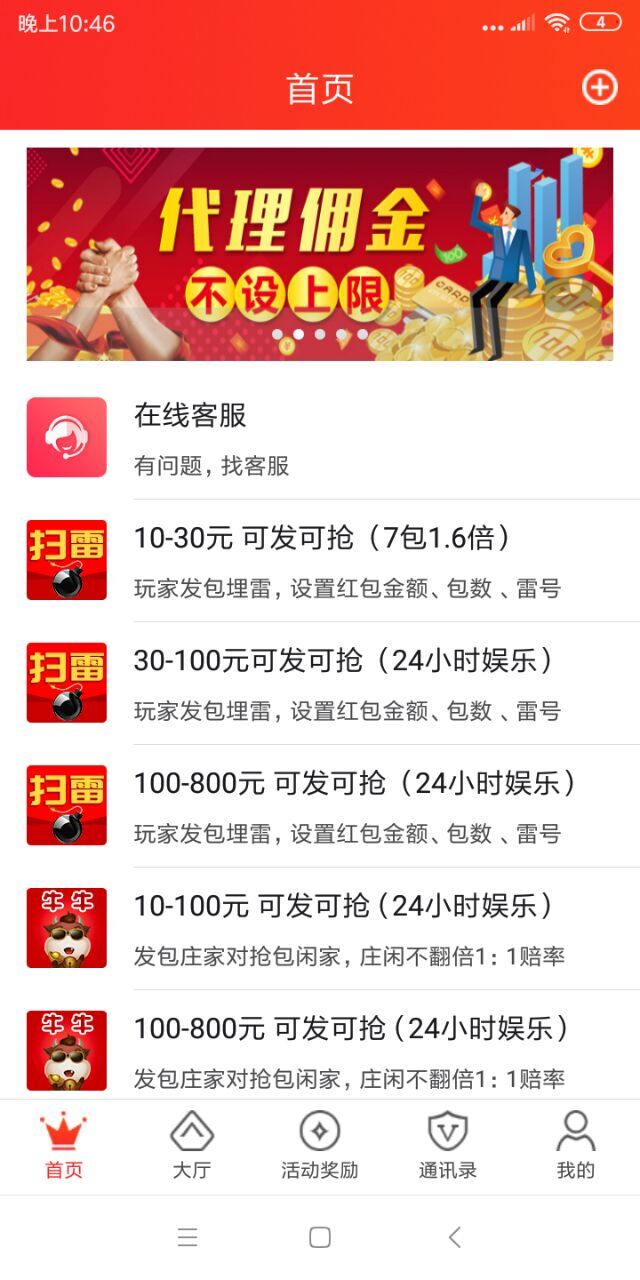Switch to the 通讯录 tab

[447, 1146]
